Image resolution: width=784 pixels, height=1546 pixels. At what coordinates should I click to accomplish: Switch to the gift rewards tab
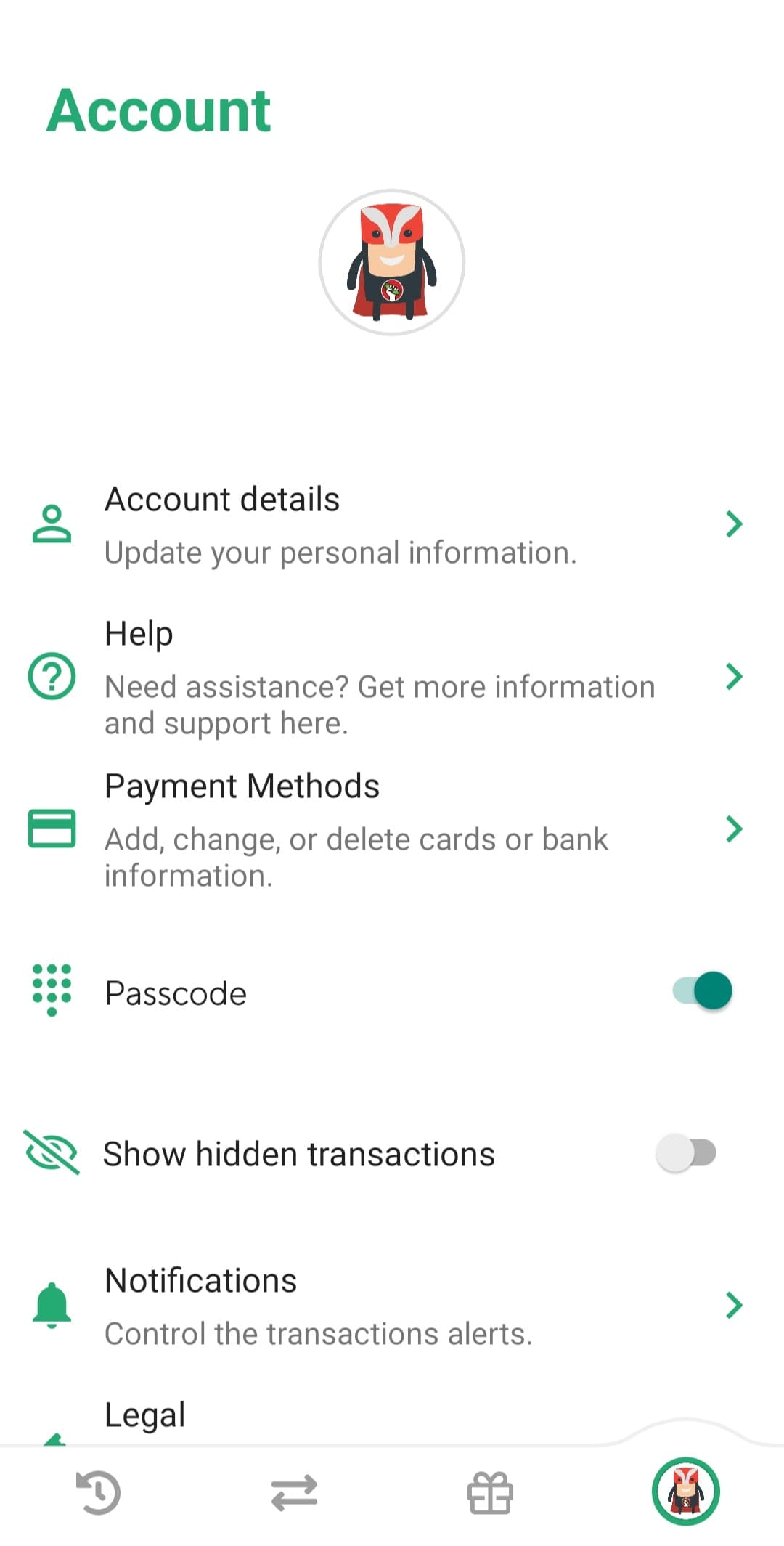pyautogui.click(x=490, y=1494)
